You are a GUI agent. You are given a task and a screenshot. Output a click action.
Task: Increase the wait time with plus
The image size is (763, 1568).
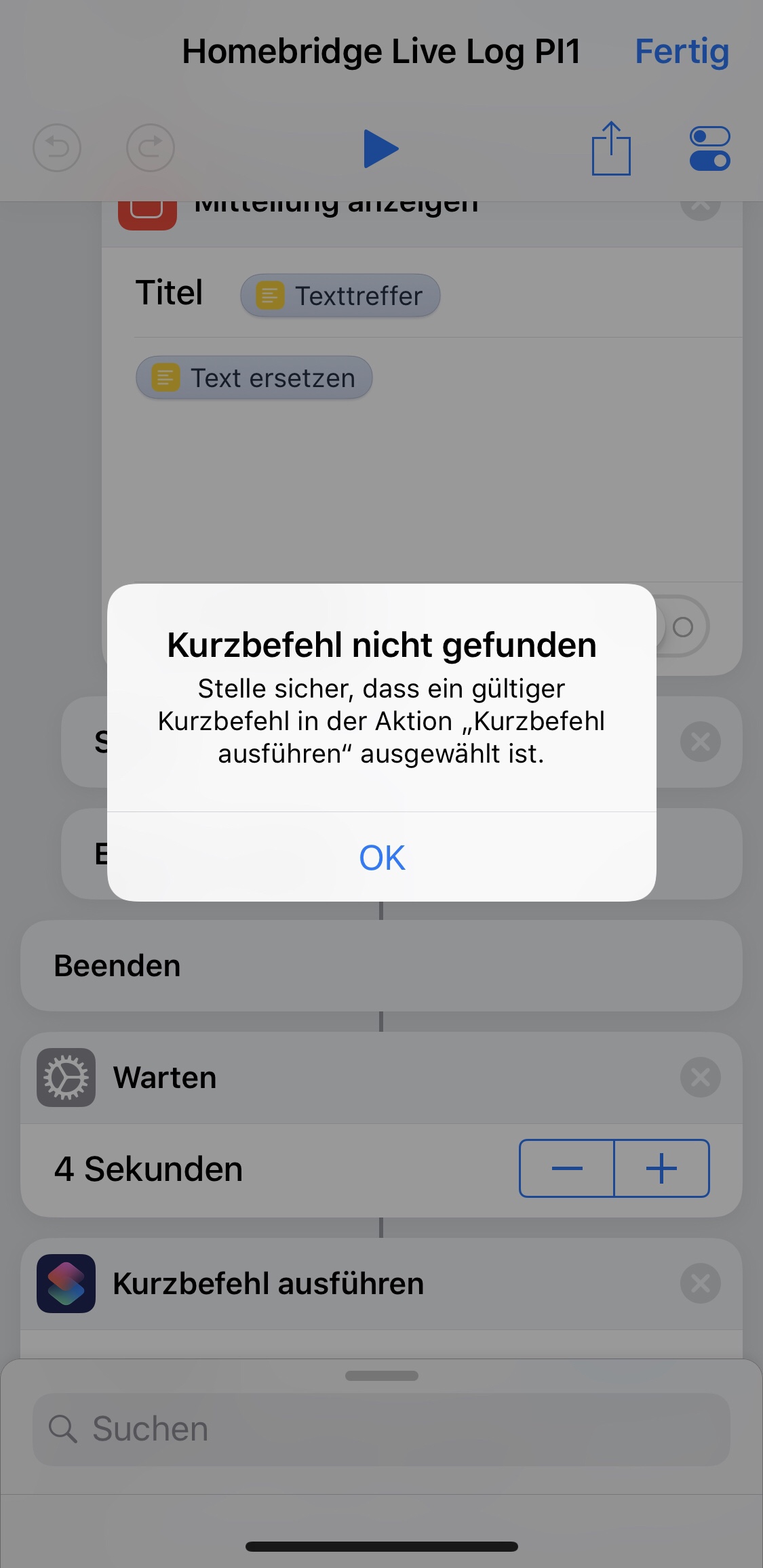click(x=661, y=1168)
